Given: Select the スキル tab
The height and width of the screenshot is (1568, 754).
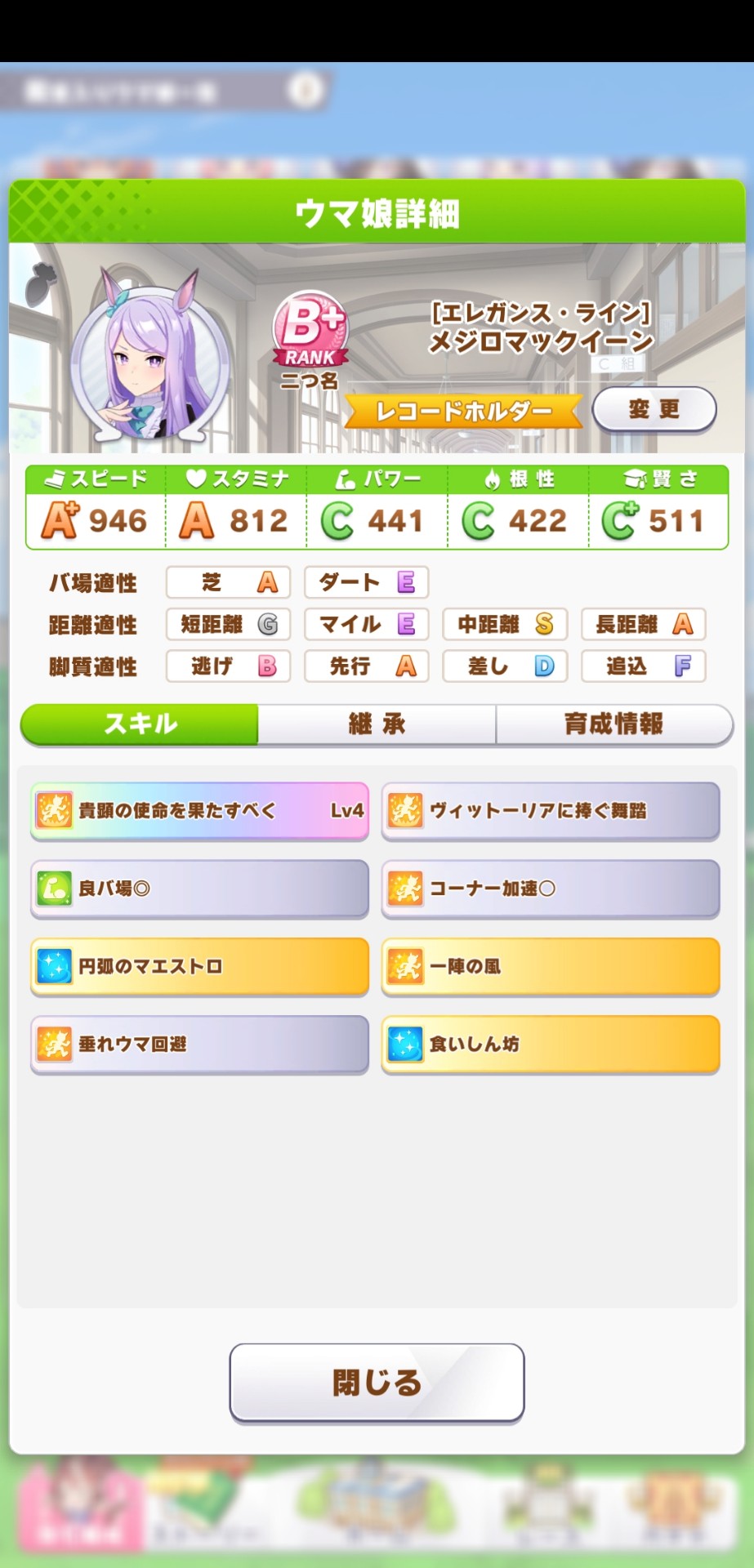Looking at the screenshot, I should click(140, 724).
